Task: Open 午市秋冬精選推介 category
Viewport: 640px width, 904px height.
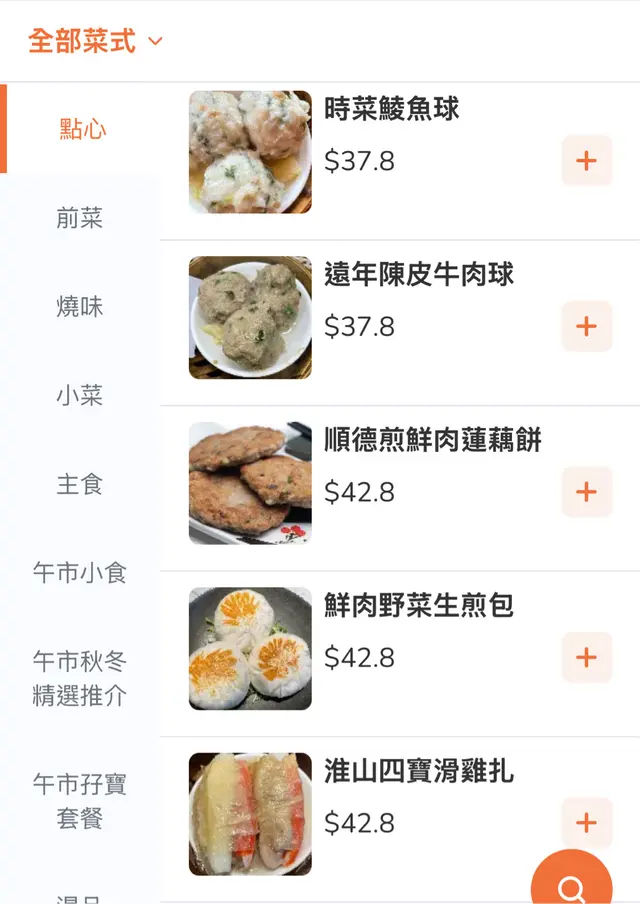Action: (80, 679)
